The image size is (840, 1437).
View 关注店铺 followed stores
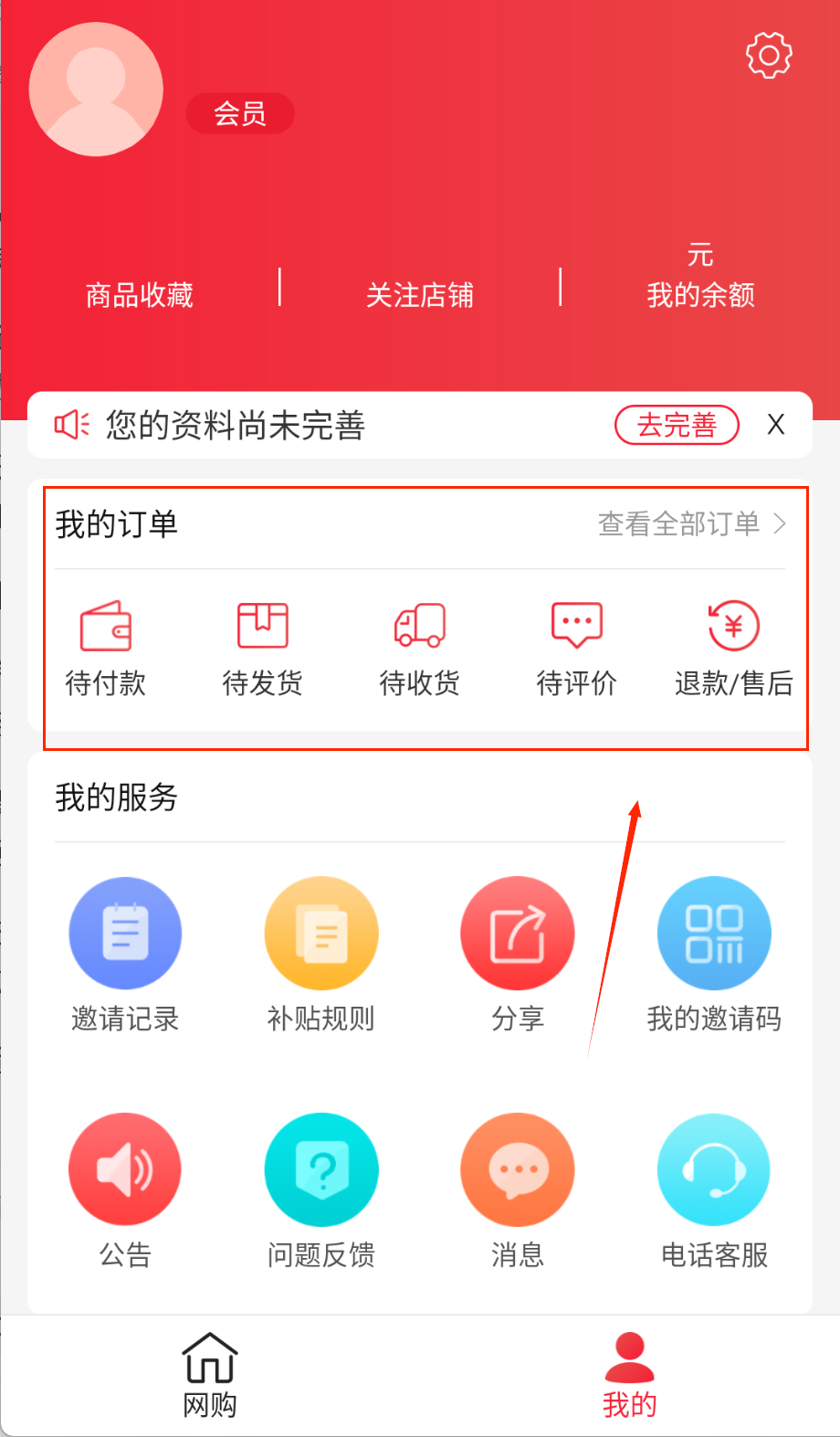pos(420,295)
